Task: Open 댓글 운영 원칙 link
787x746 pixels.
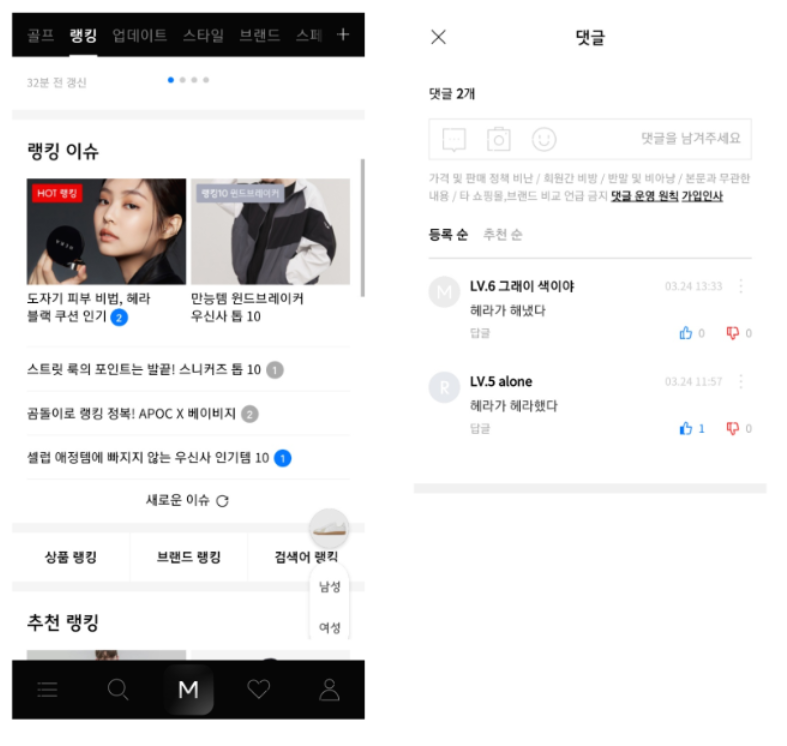Action: (x=644, y=196)
